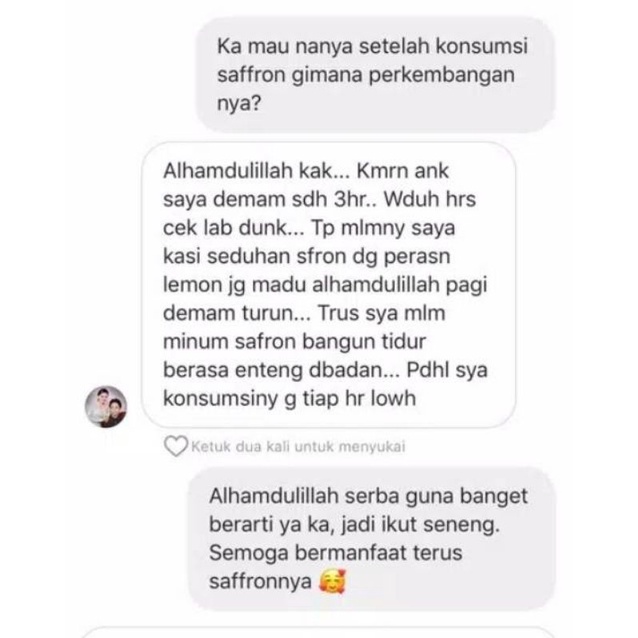
Task: Like the message with the heart icon
Action: [176, 446]
